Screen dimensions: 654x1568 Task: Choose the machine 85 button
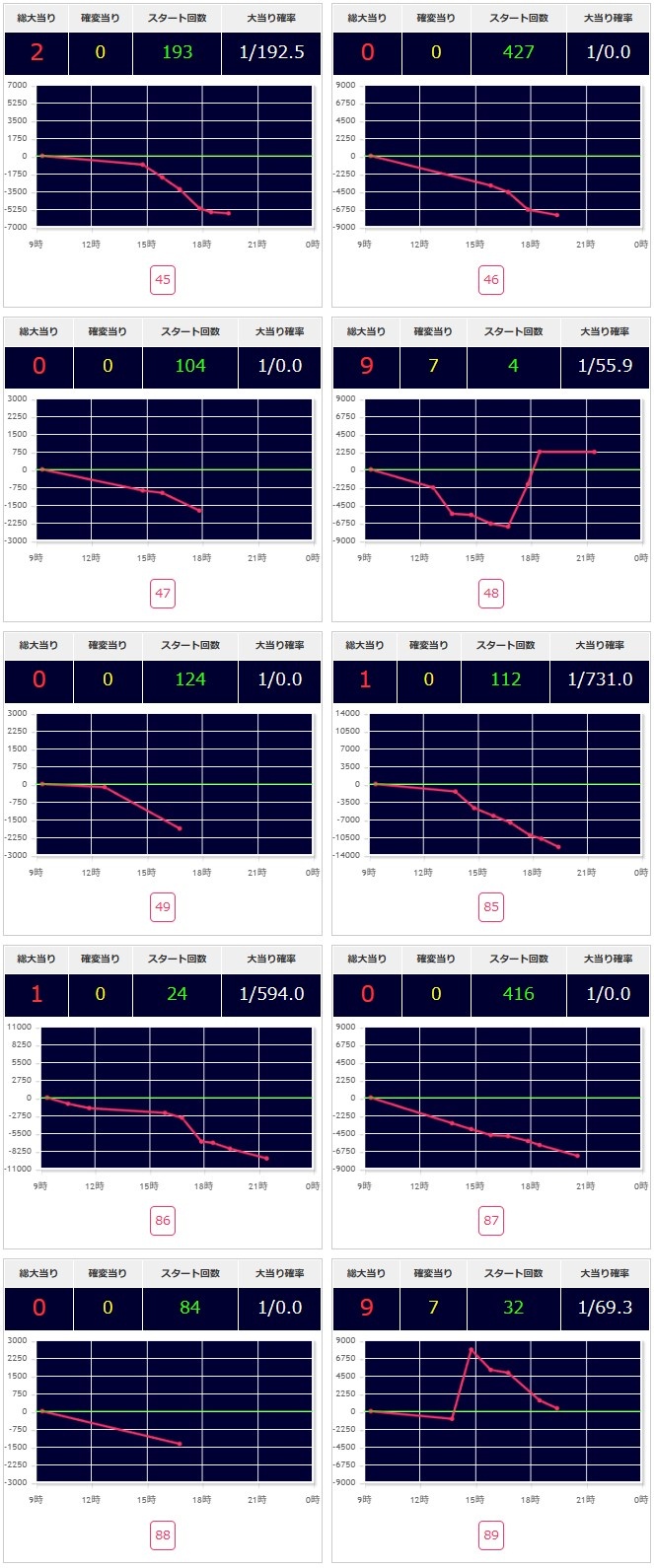pos(491,907)
